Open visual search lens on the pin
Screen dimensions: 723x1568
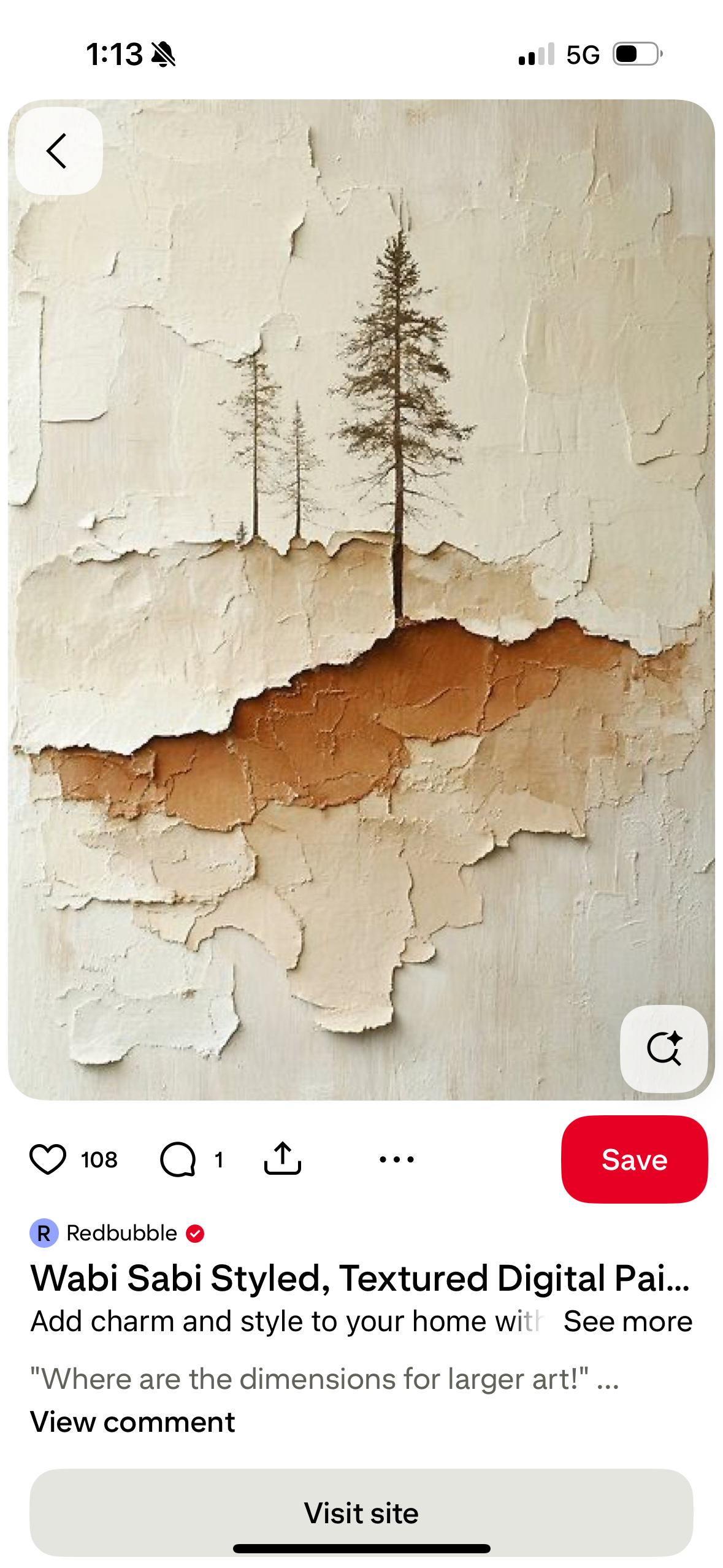(x=664, y=1048)
